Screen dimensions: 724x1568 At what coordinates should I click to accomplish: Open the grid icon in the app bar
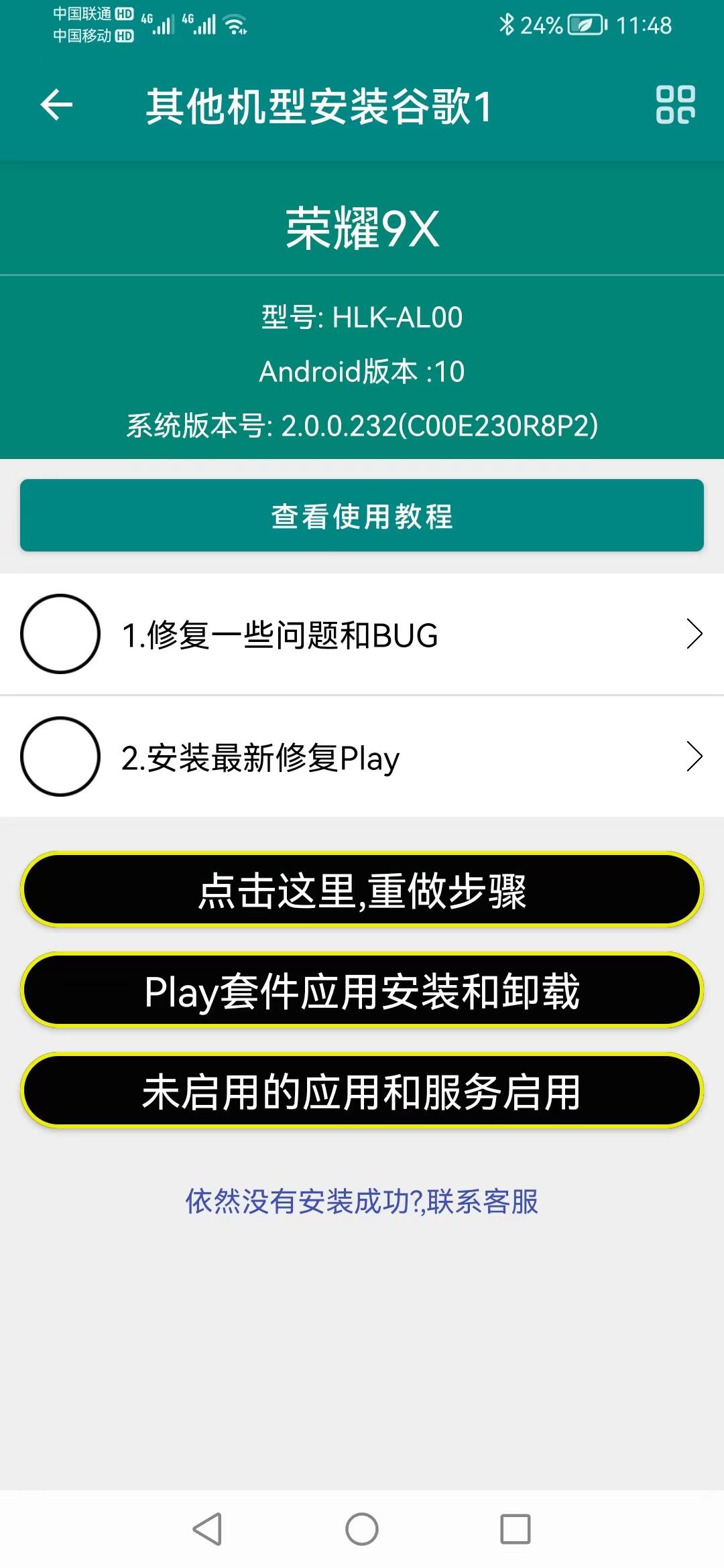click(675, 105)
